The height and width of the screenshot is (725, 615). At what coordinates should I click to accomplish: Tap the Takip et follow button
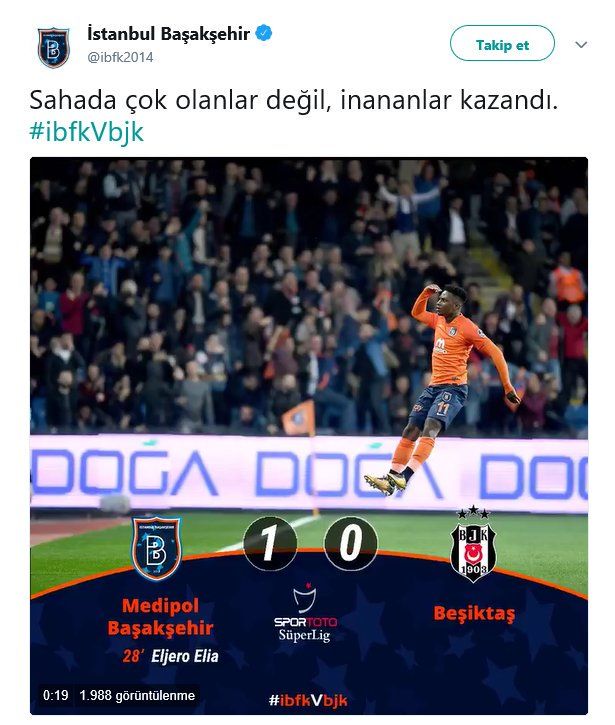click(502, 45)
